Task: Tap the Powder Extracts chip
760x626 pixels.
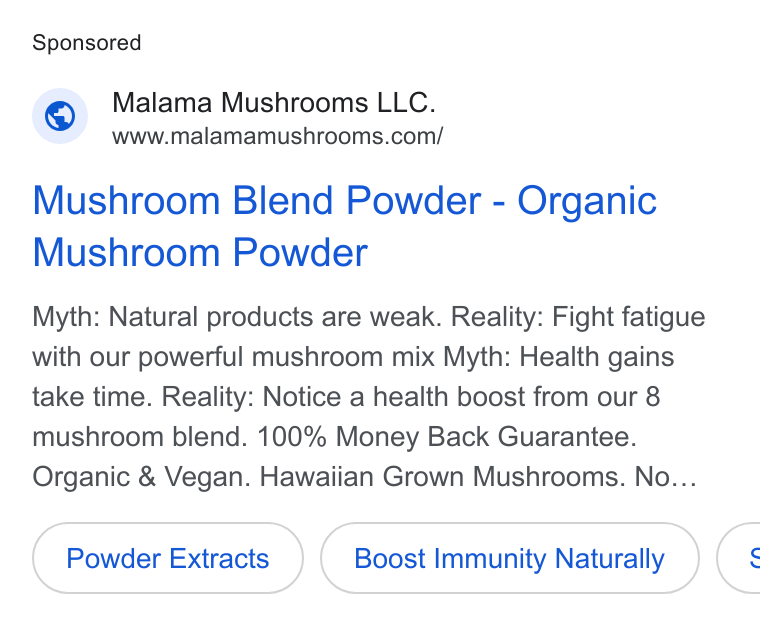Action: tap(168, 558)
